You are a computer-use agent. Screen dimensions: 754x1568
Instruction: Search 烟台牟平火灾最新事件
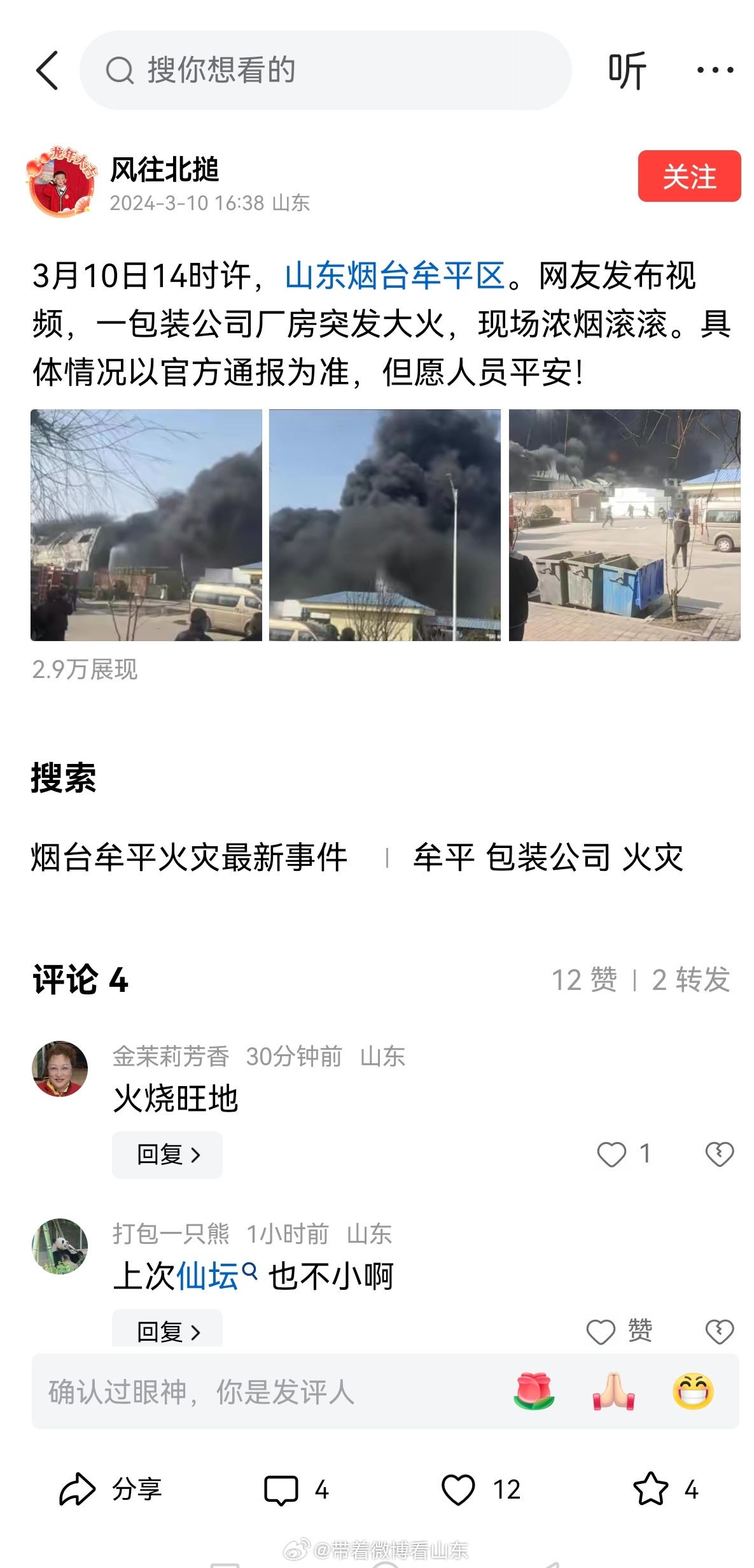pyautogui.click(x=189, y=857)
